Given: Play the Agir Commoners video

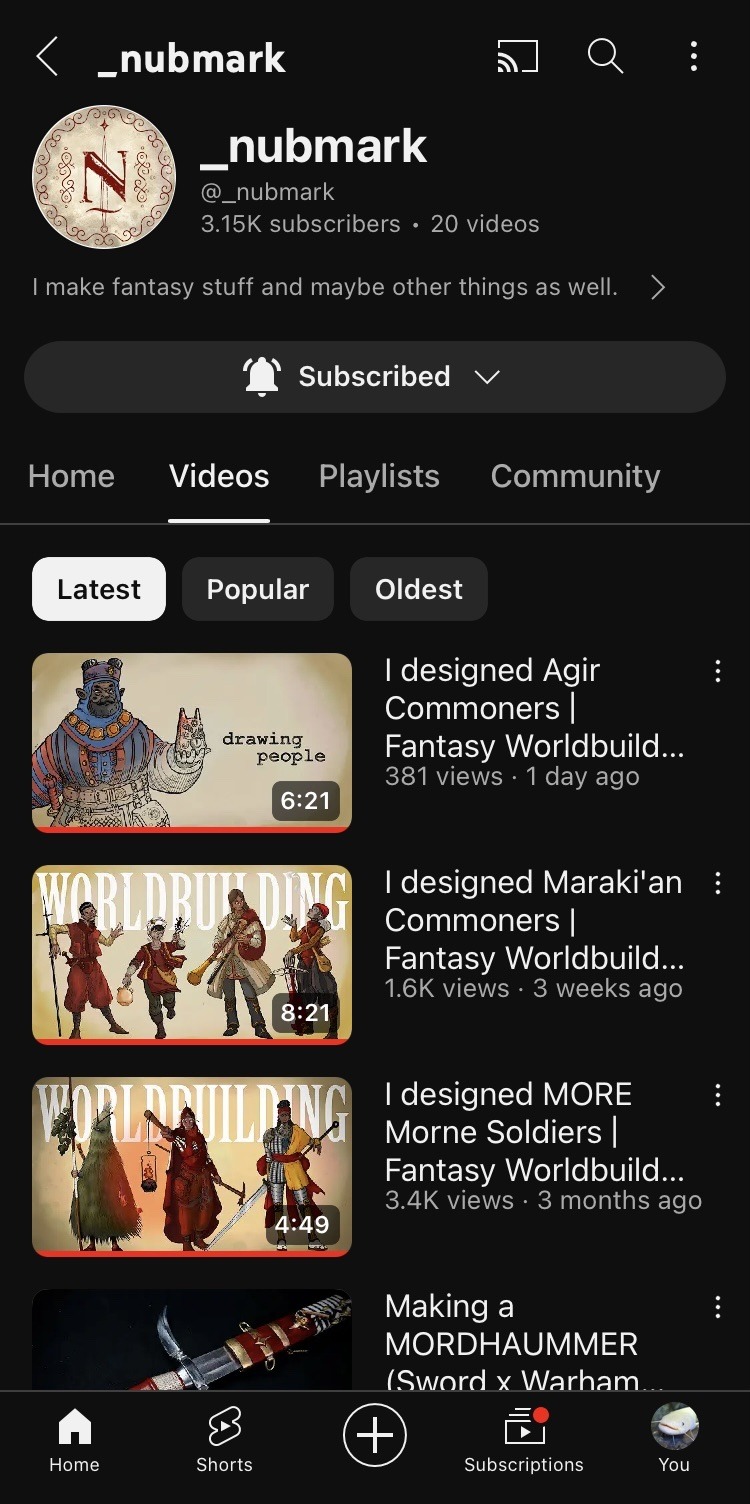Looking at the screenshot, I should (x=192, y=742).
